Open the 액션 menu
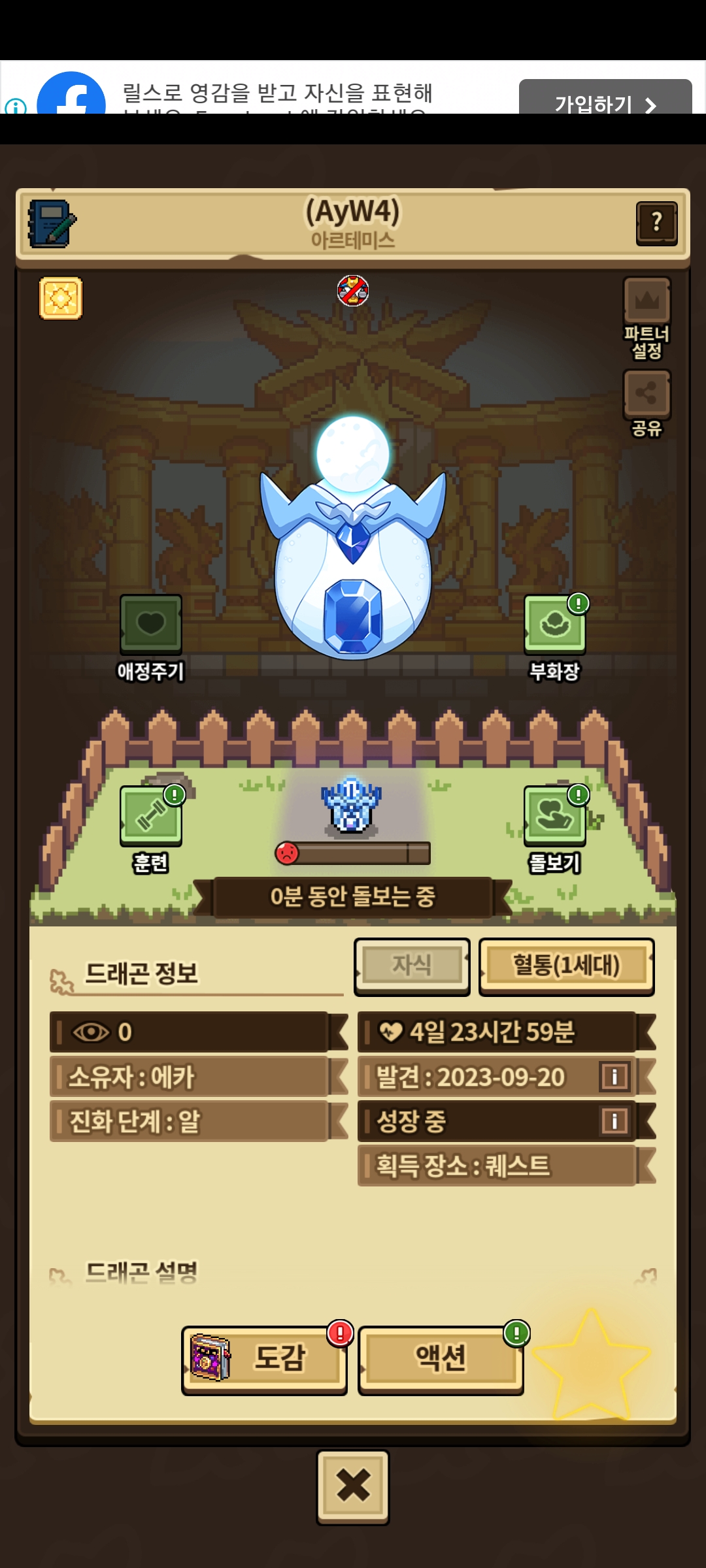Image resolution: width=706 pixels, height=1568 pixels. point(441,1359)
